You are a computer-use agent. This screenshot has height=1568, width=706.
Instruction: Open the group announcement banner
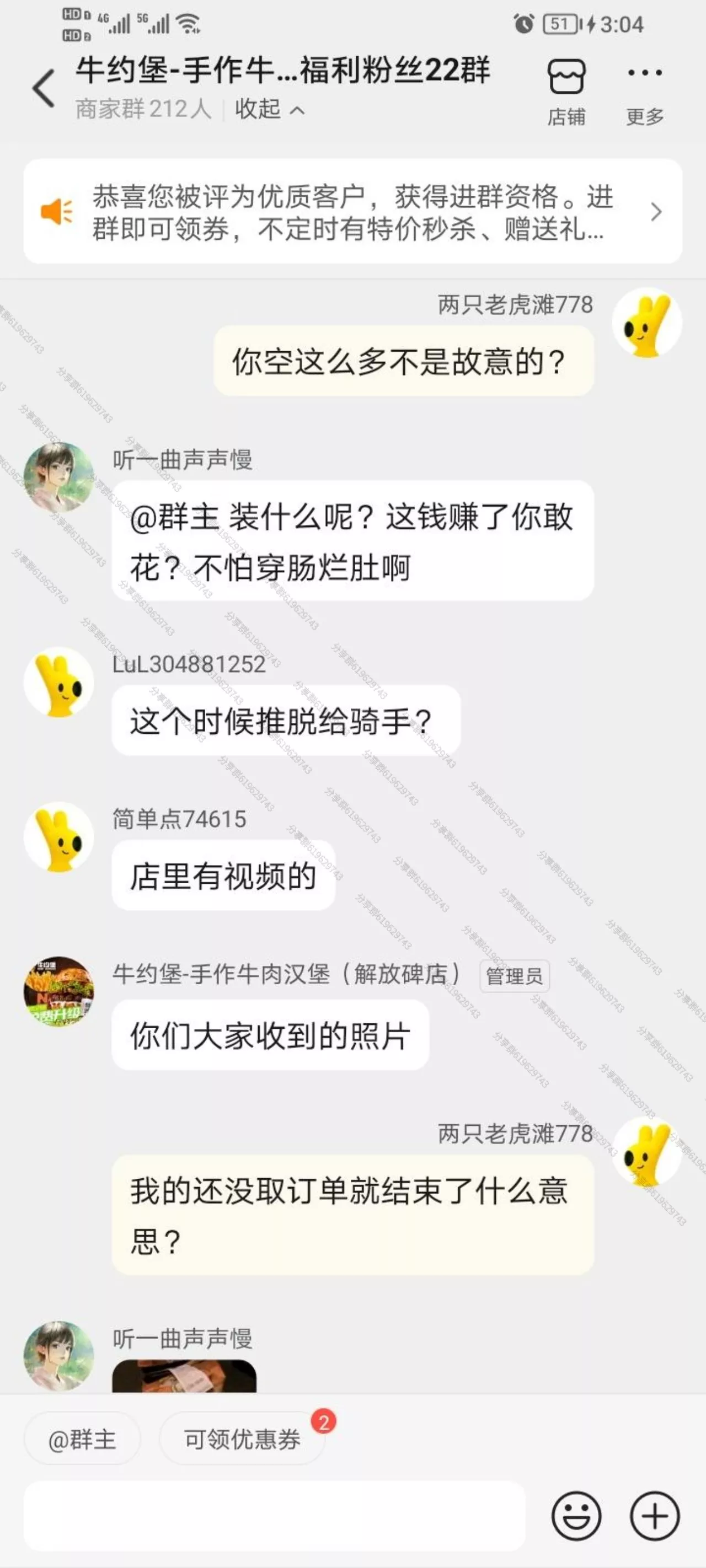point(352,211)
